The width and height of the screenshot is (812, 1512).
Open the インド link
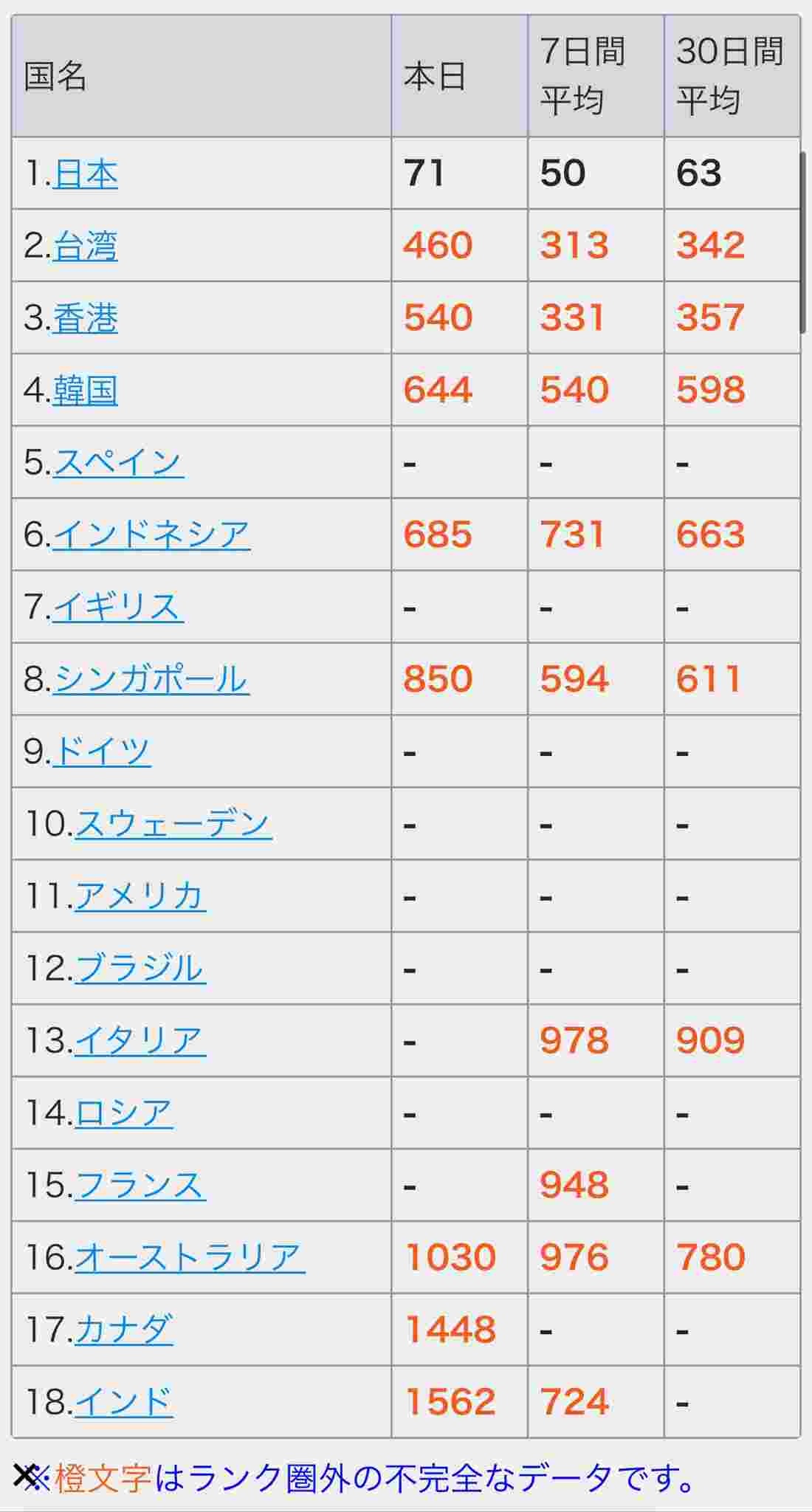coord(124,1402)
